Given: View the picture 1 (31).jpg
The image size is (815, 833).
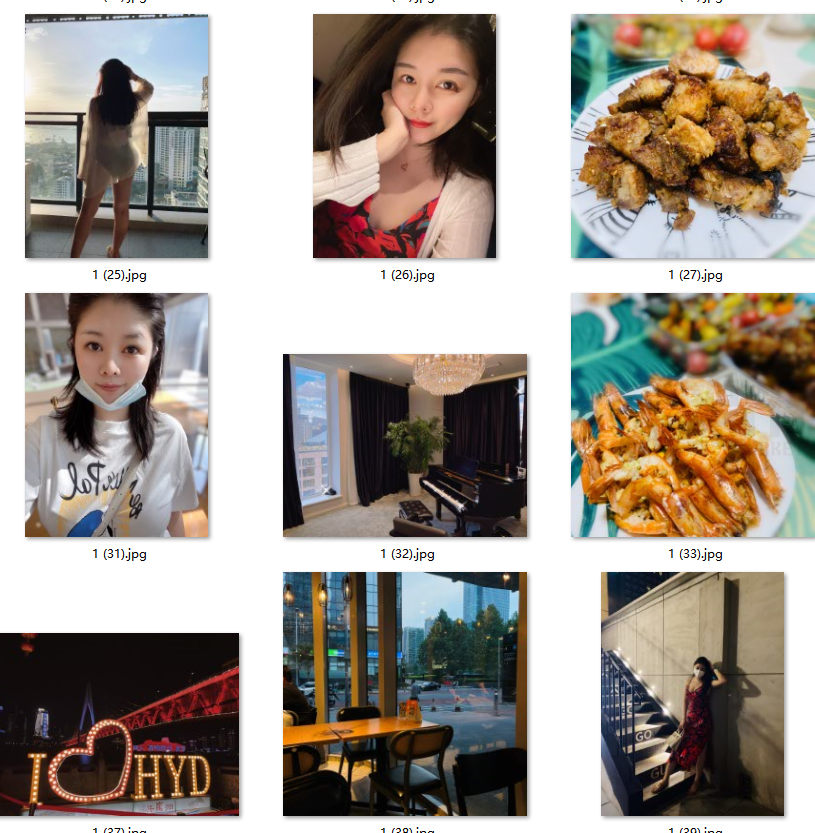Looking at the screenshot, I should [116, 415].
